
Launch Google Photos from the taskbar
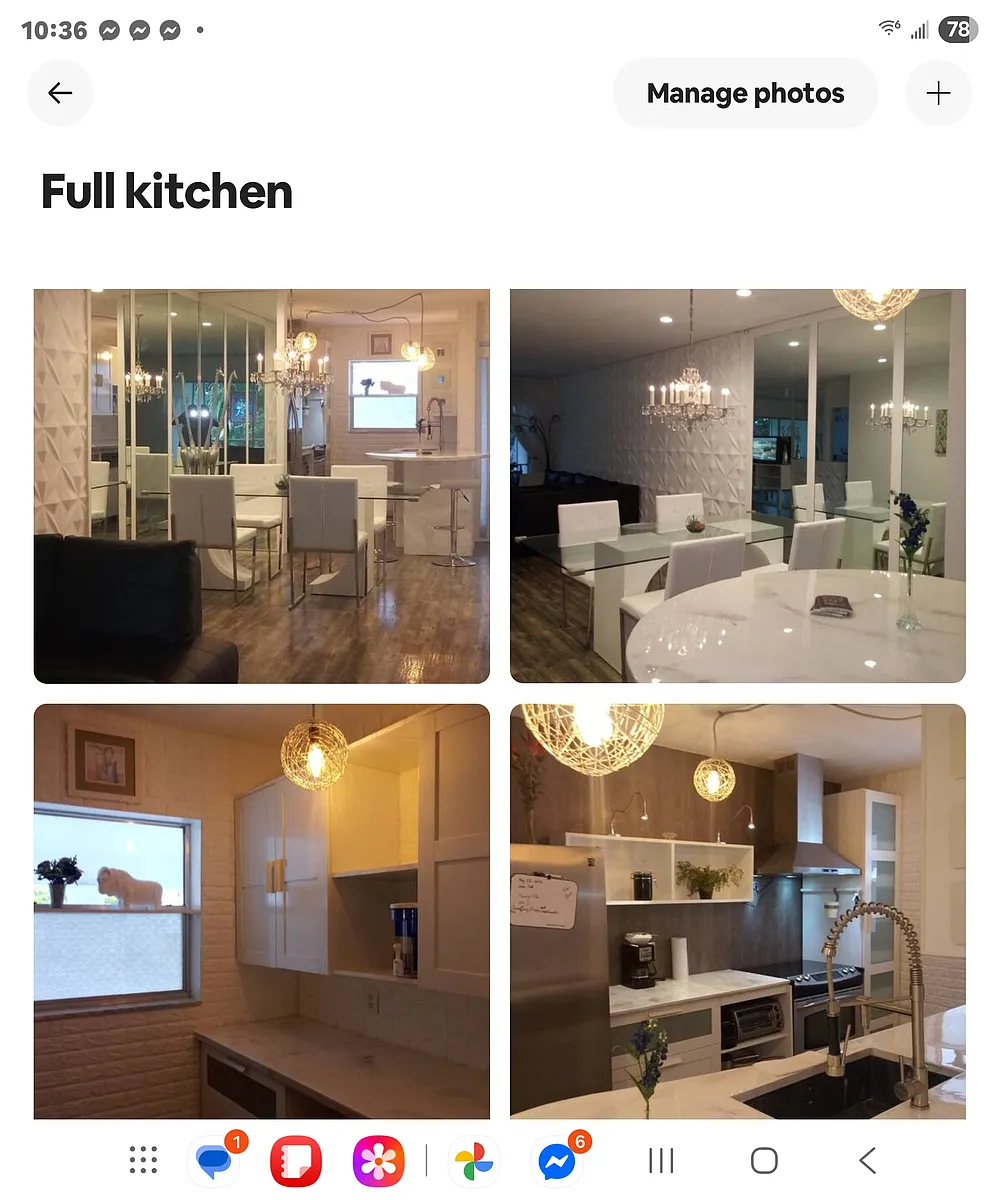(474, 1161)
